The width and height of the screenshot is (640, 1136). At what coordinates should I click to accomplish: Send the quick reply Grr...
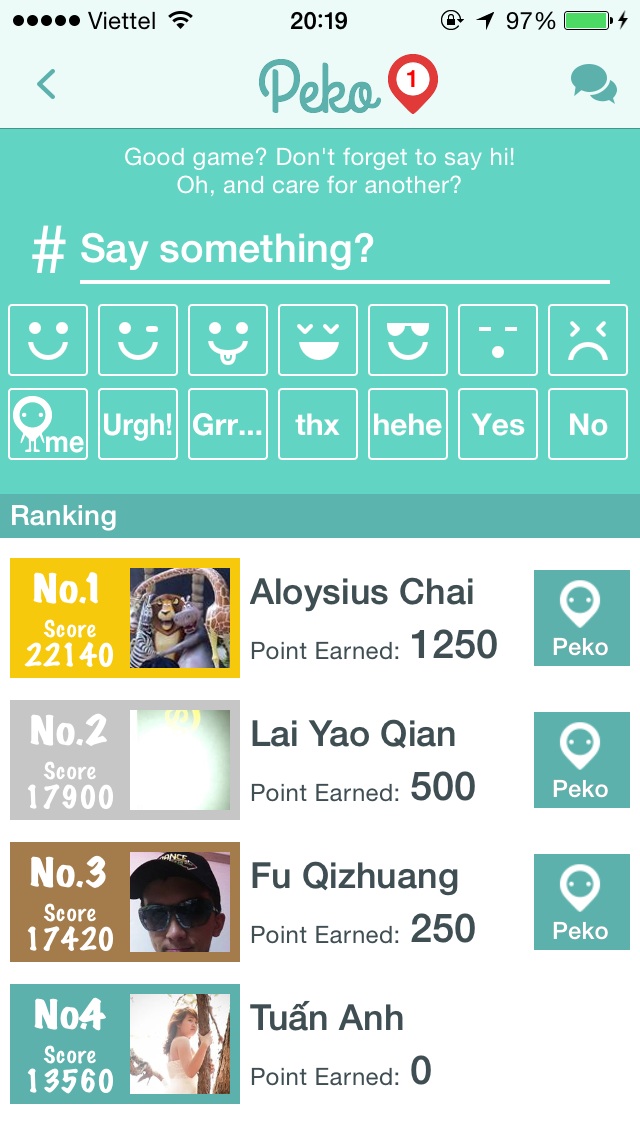pos(228,424)
